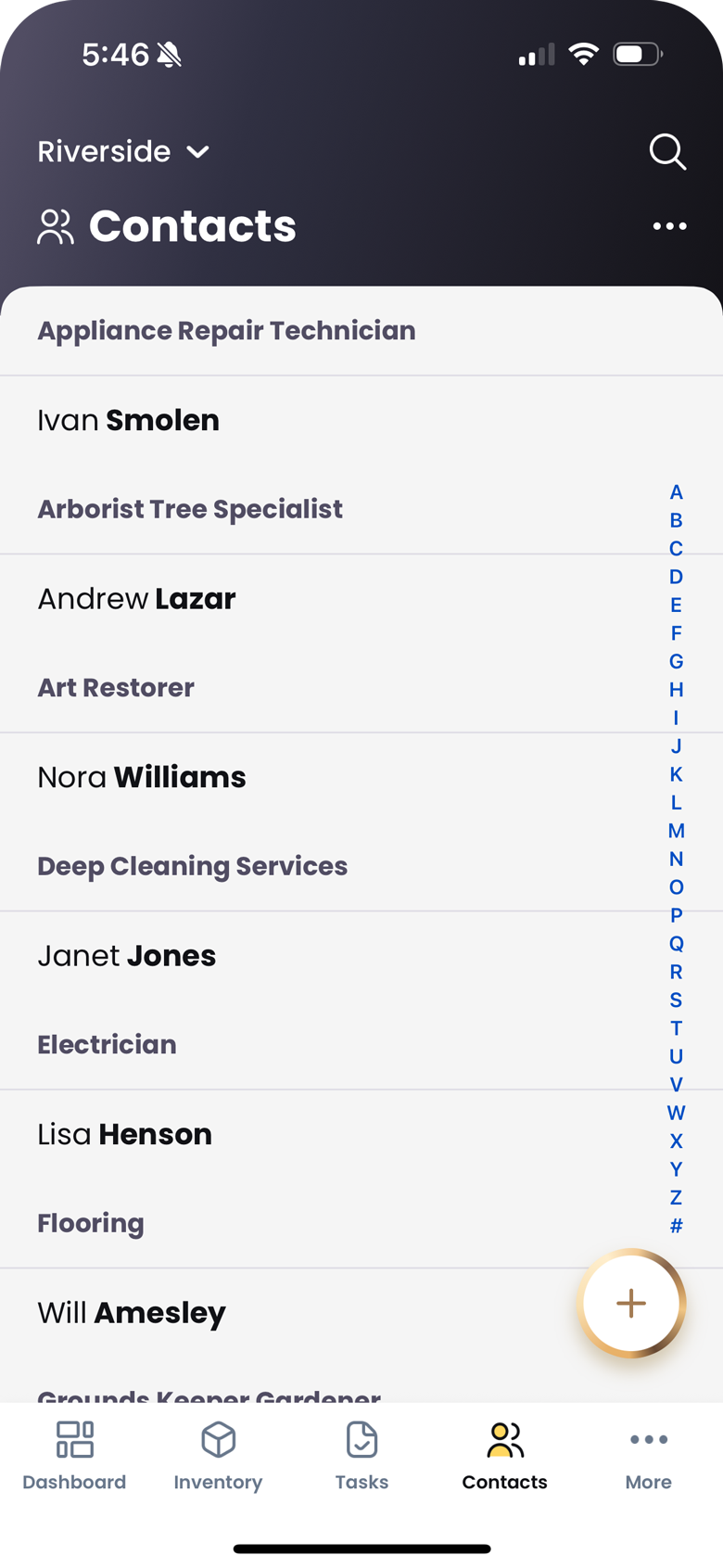The image size is (723, 1568).
Task: View Nora Williams' contact details
Action: [142, 777]
